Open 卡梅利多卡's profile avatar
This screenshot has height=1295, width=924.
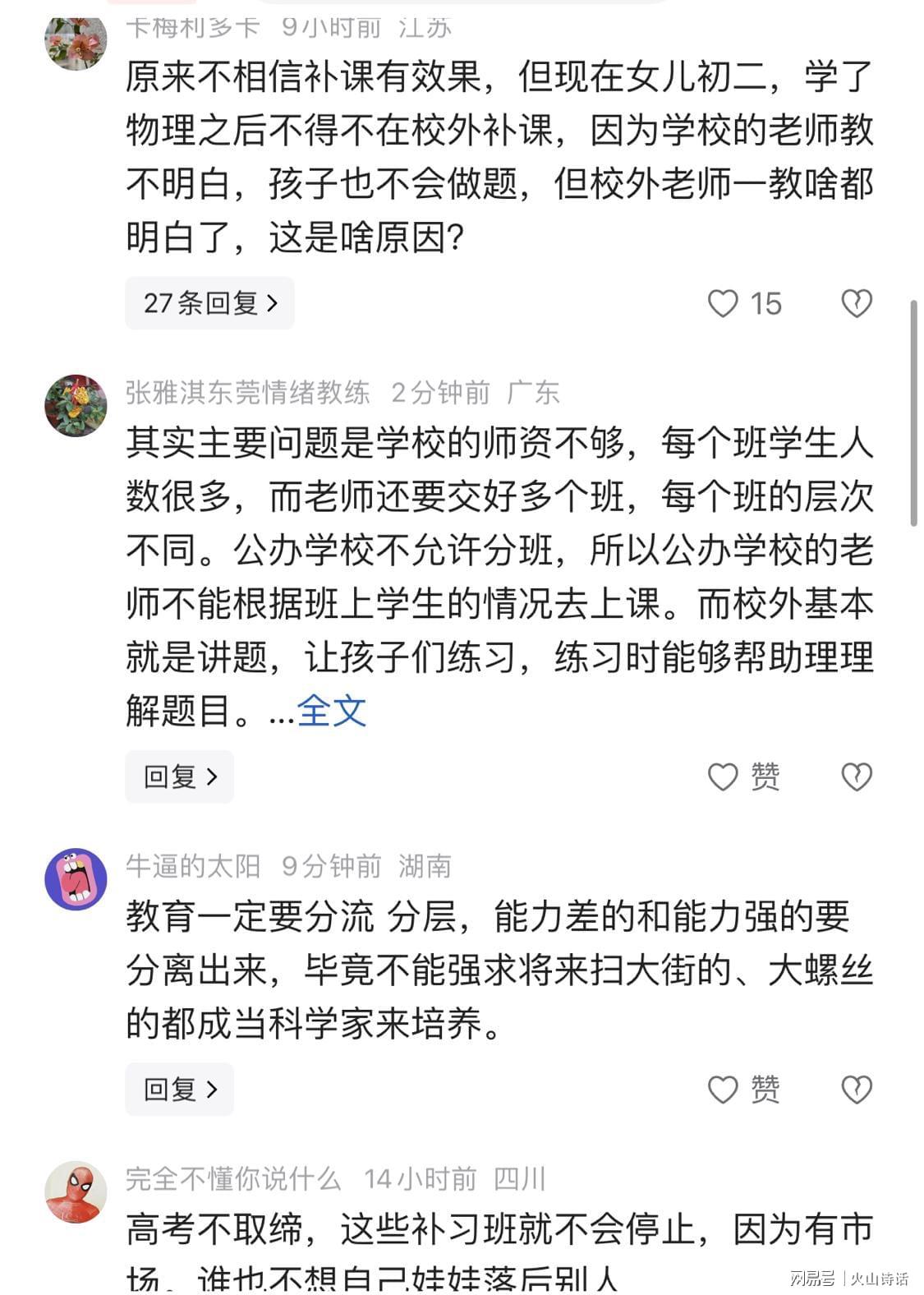[76, 43]
